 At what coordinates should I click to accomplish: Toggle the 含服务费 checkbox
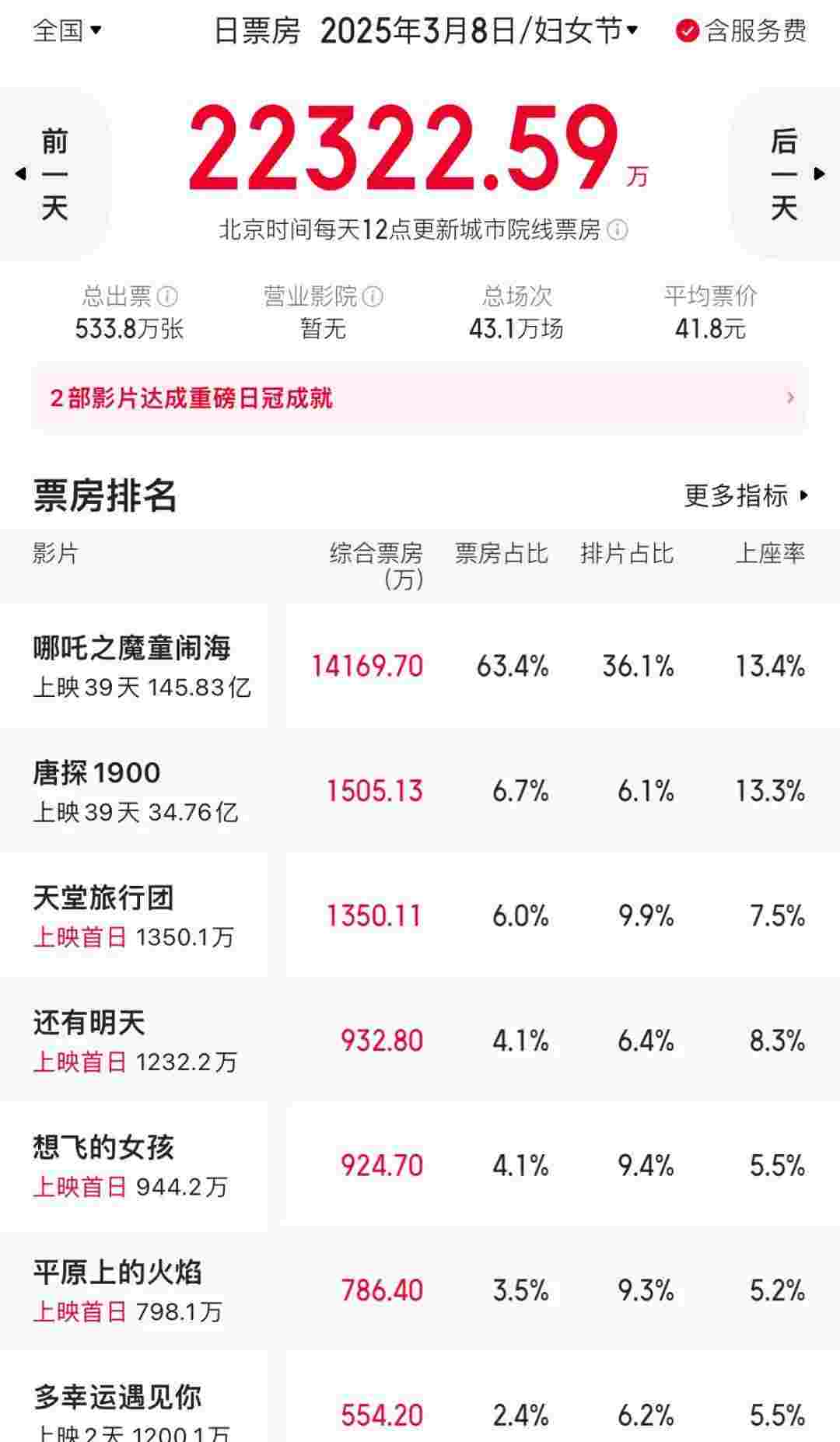coord(741,31)
